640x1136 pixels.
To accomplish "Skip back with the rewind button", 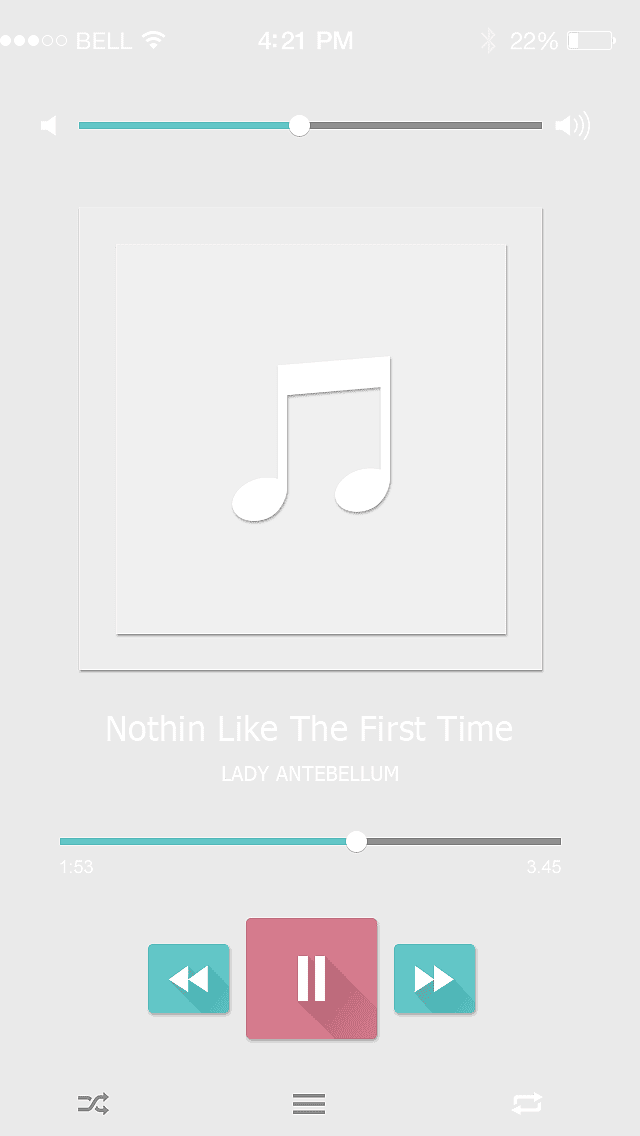I will point(188,978).
